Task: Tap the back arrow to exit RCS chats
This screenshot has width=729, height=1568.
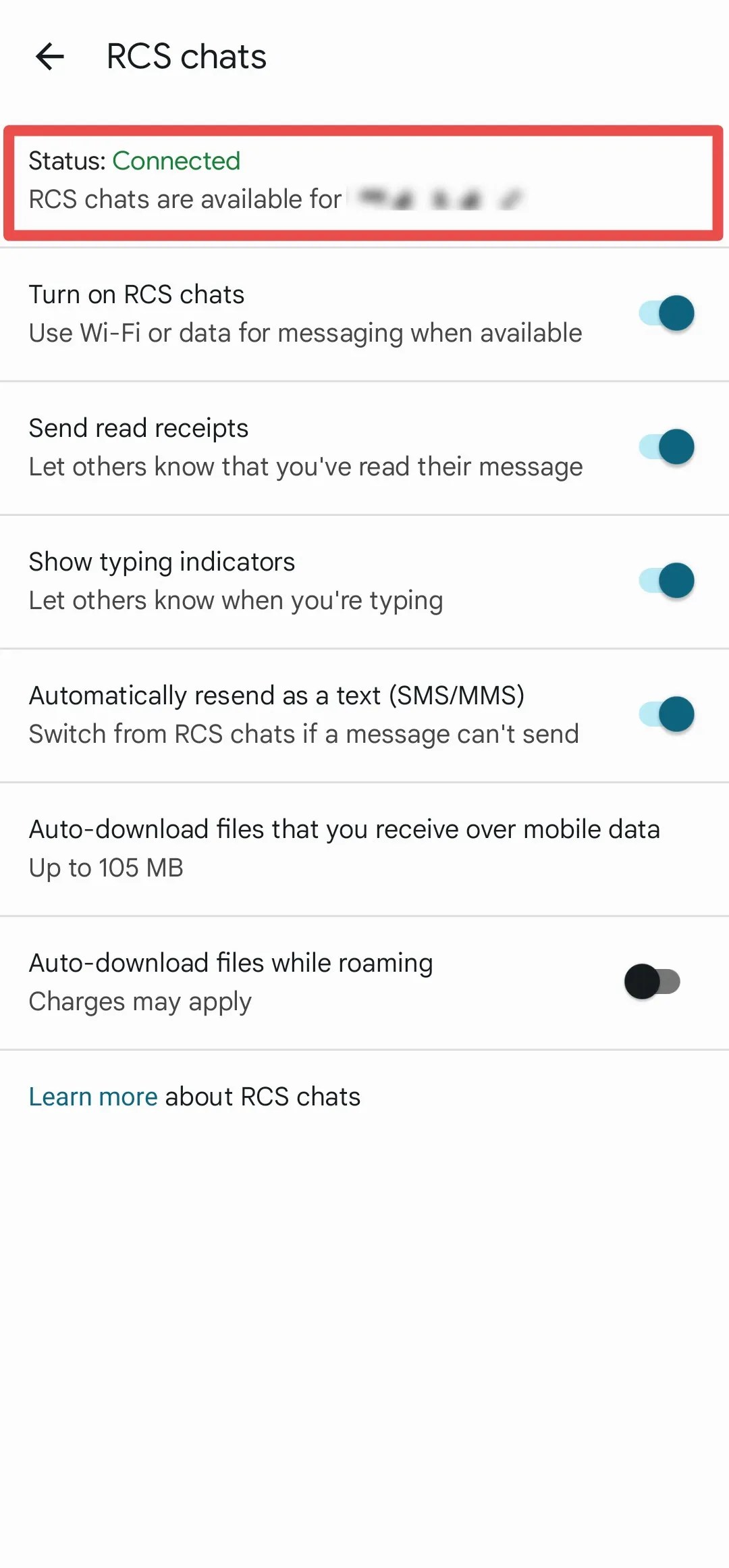Action: point(50,57)
